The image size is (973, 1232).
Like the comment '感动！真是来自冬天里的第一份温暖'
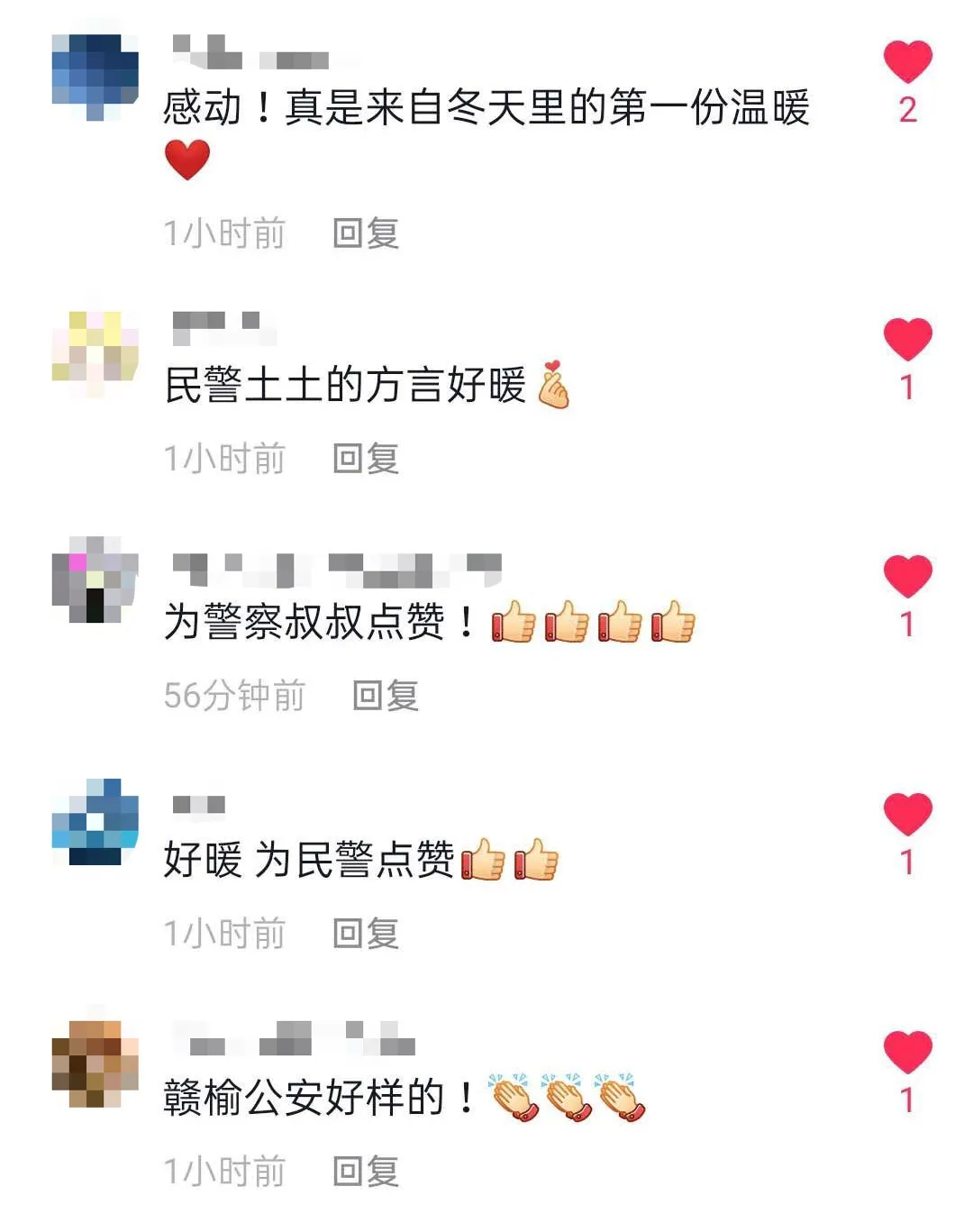[907, 62]
